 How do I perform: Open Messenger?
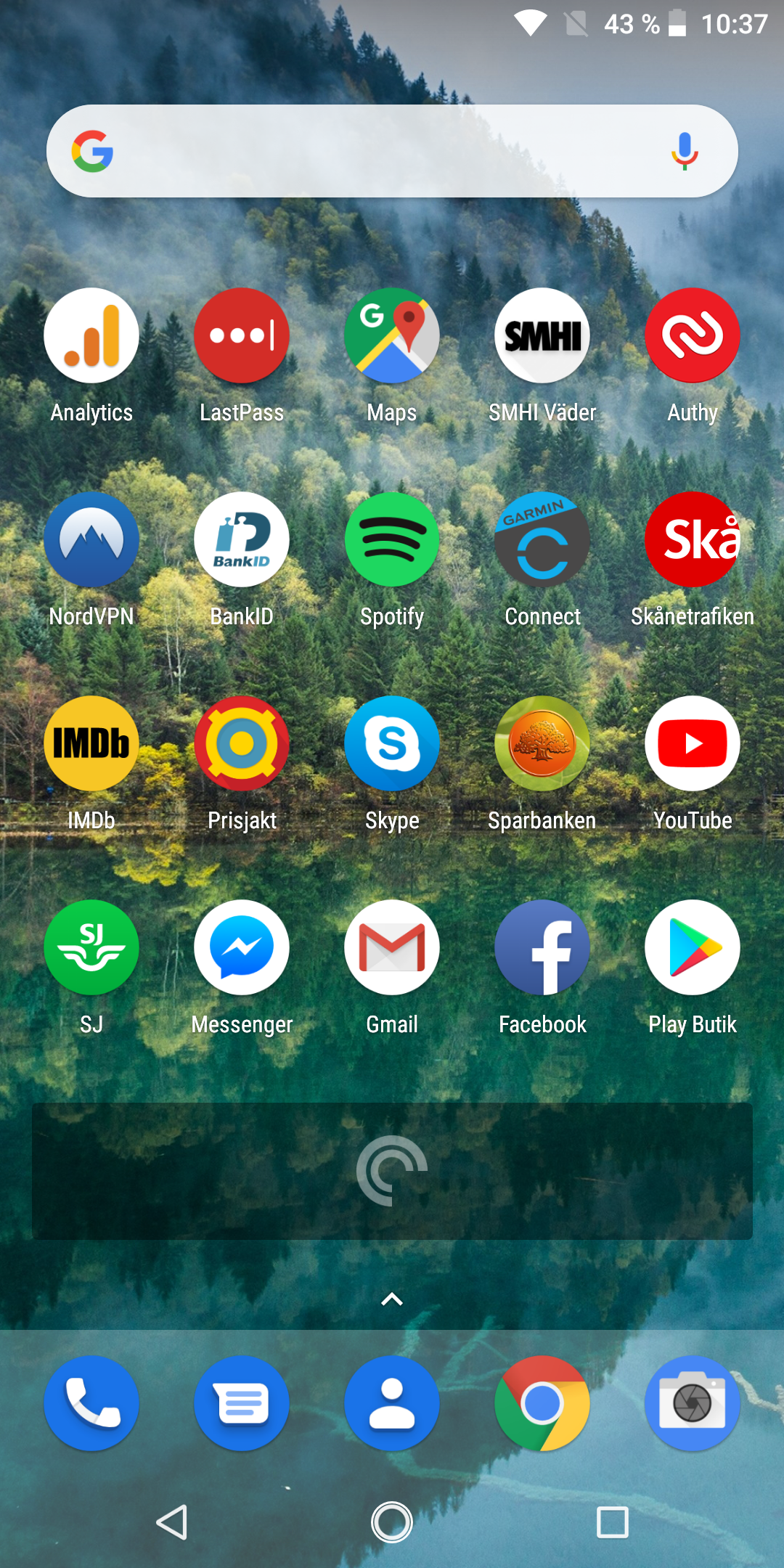[x=242, y=947]
